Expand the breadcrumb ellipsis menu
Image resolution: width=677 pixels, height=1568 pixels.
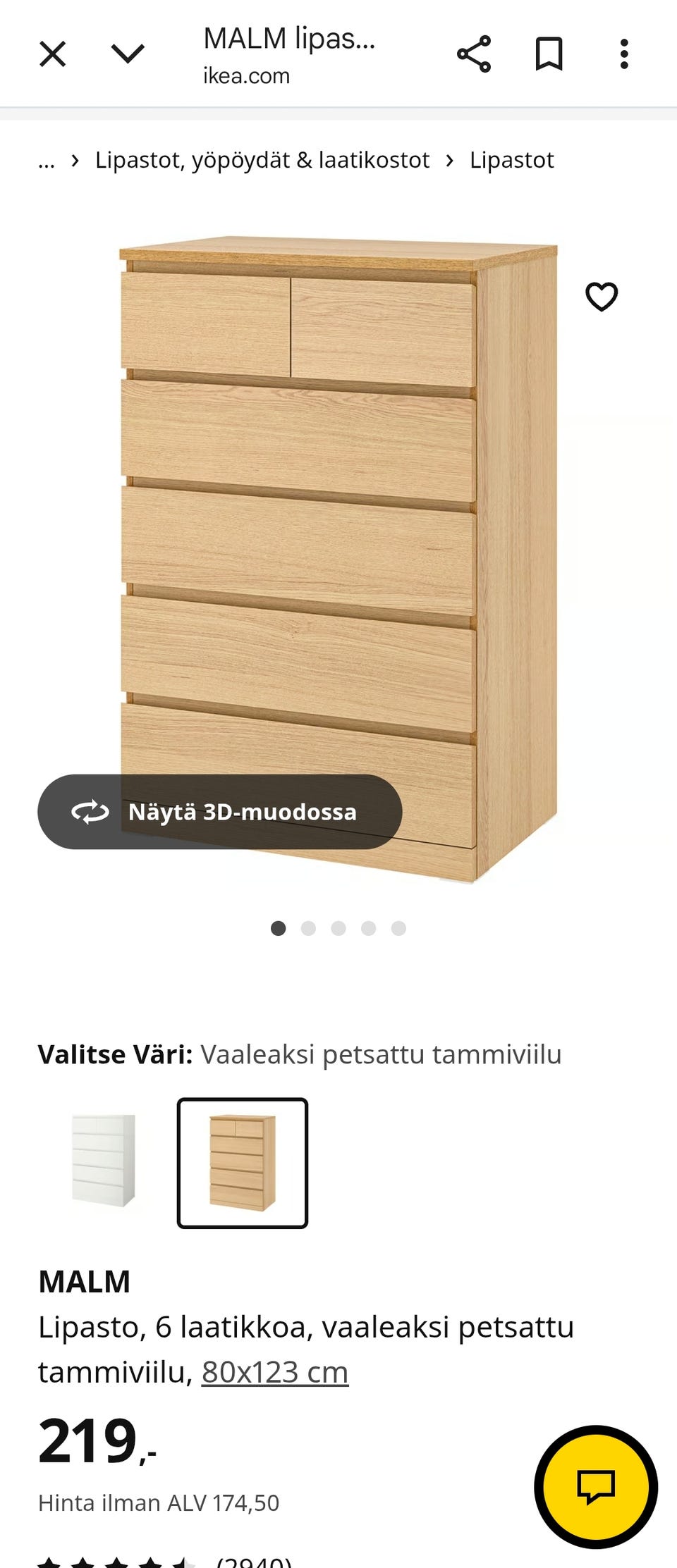46,161
